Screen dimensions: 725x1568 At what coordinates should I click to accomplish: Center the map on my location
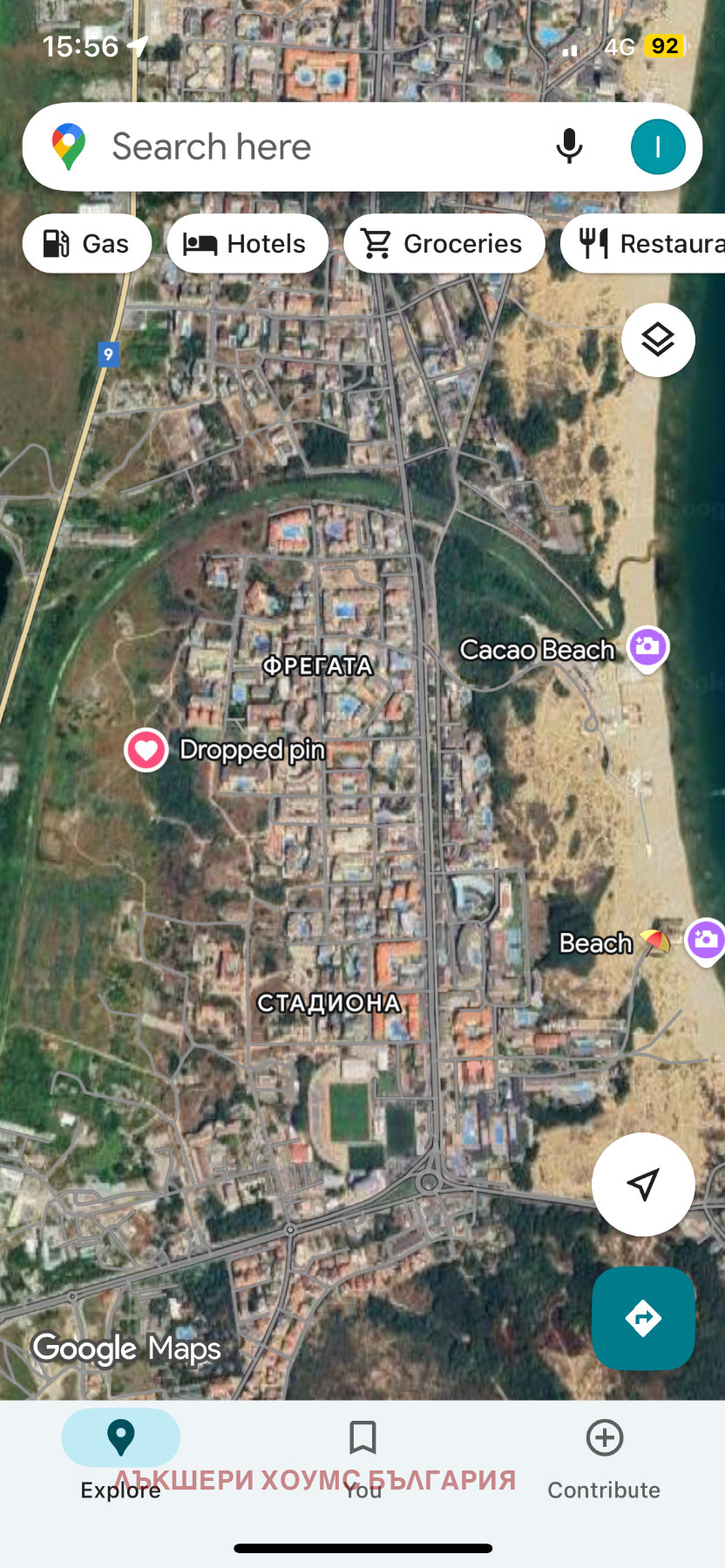click(x=643, y=1184)
